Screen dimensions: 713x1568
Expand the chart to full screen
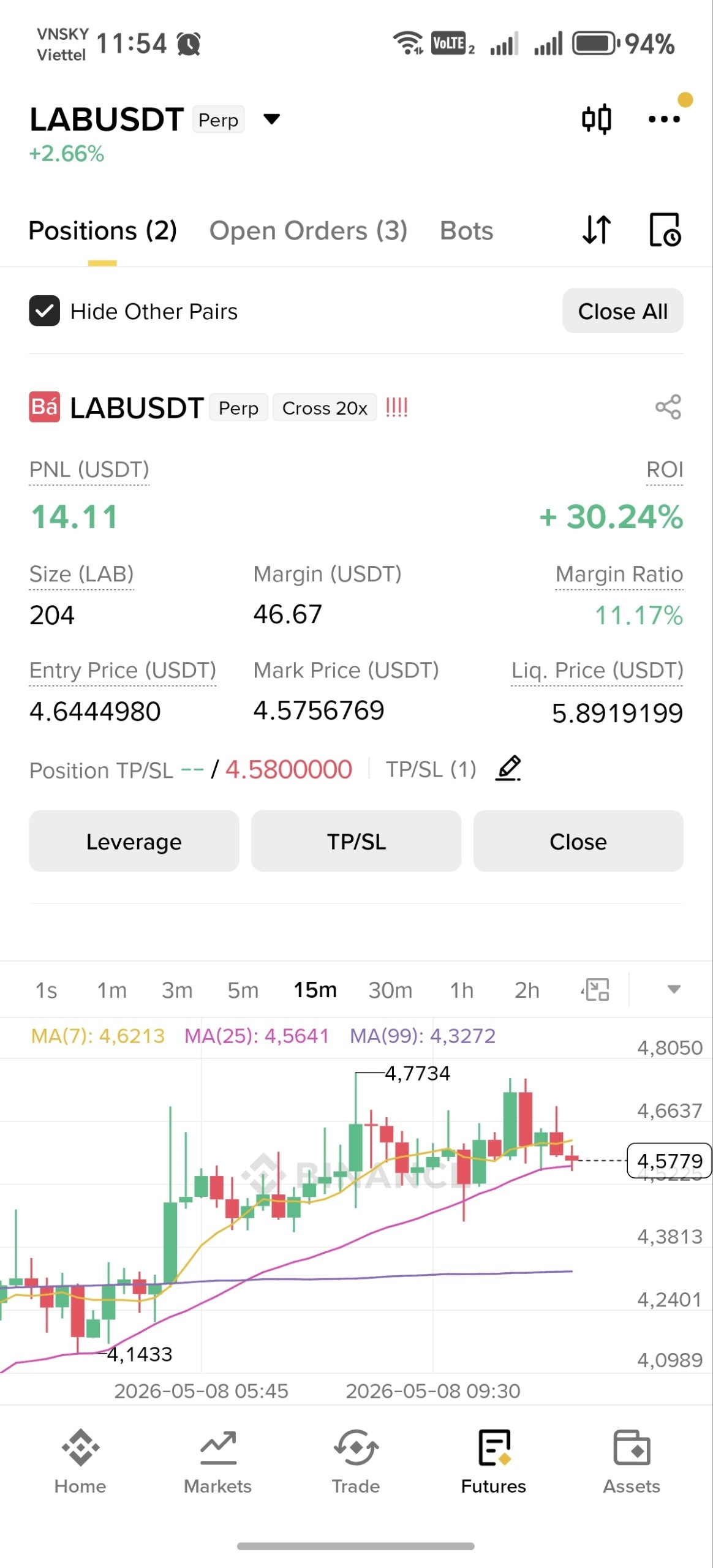595,989
